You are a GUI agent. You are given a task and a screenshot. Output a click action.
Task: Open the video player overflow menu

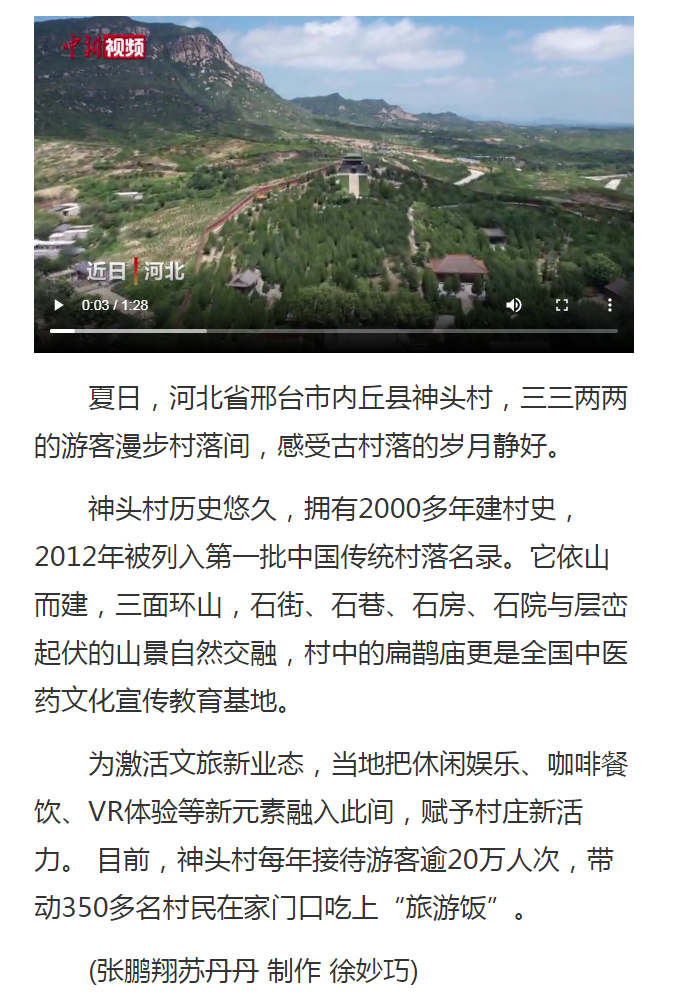coord(609,305)
